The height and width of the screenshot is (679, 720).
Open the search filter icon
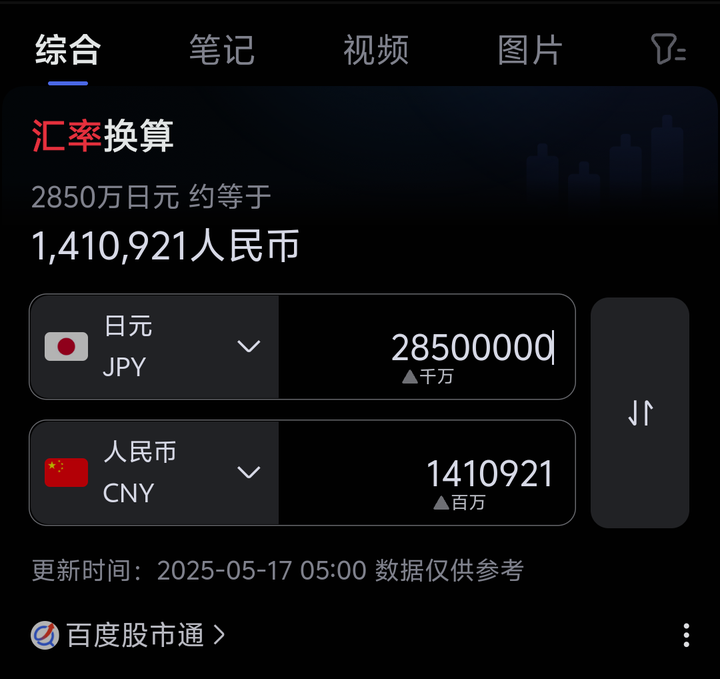pyautogui.click(x=667, y=49)
